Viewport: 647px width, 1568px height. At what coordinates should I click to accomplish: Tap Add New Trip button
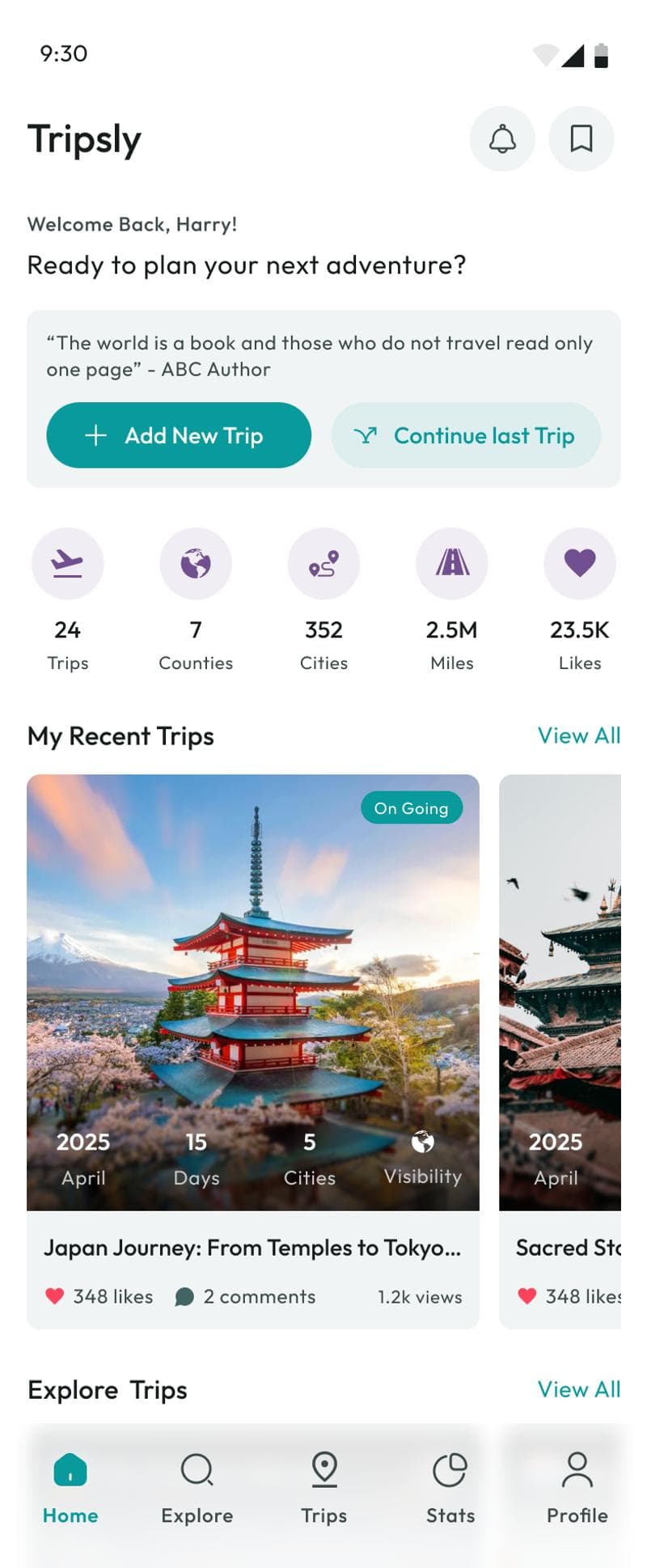click(x=179, y=435)
